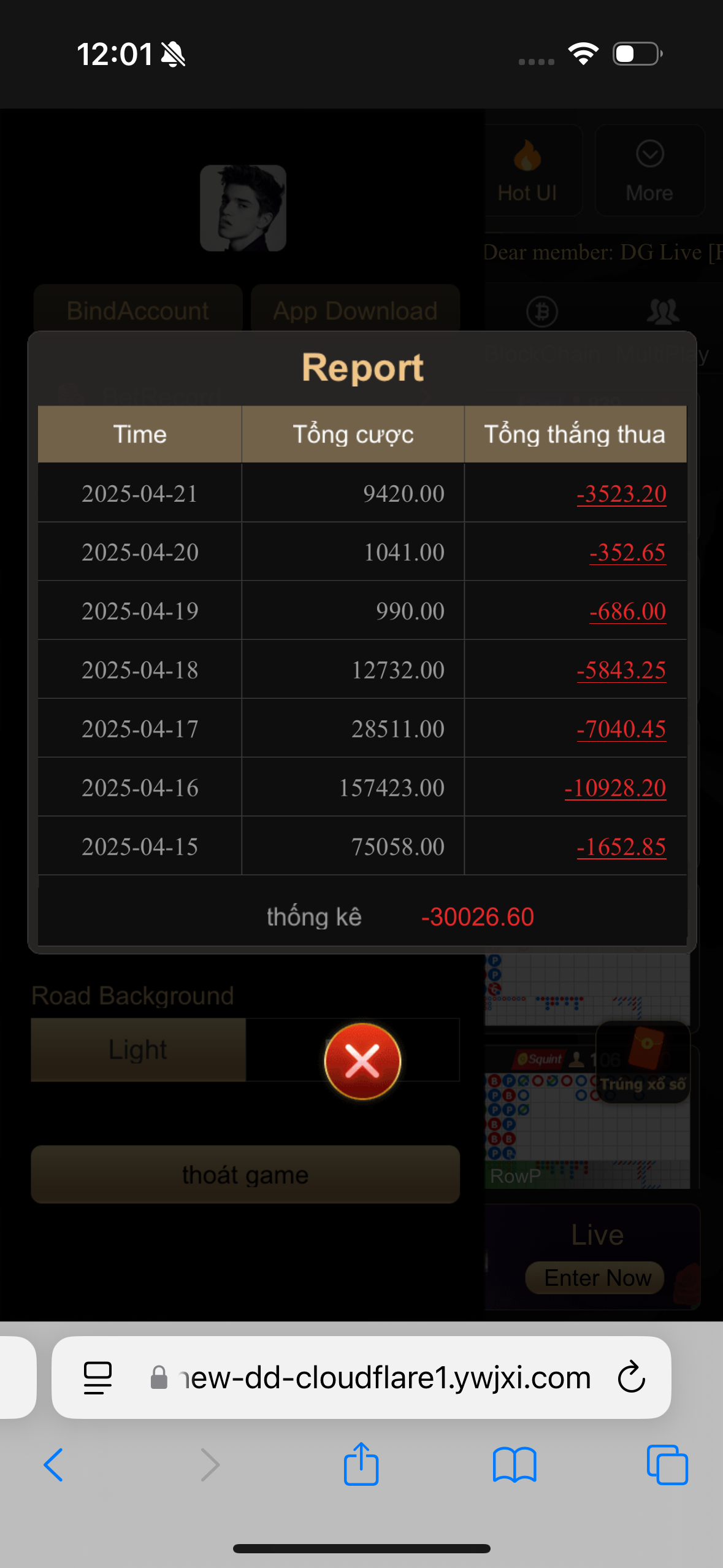View details of -686.00 on 2025-04-19

[627, 612]
